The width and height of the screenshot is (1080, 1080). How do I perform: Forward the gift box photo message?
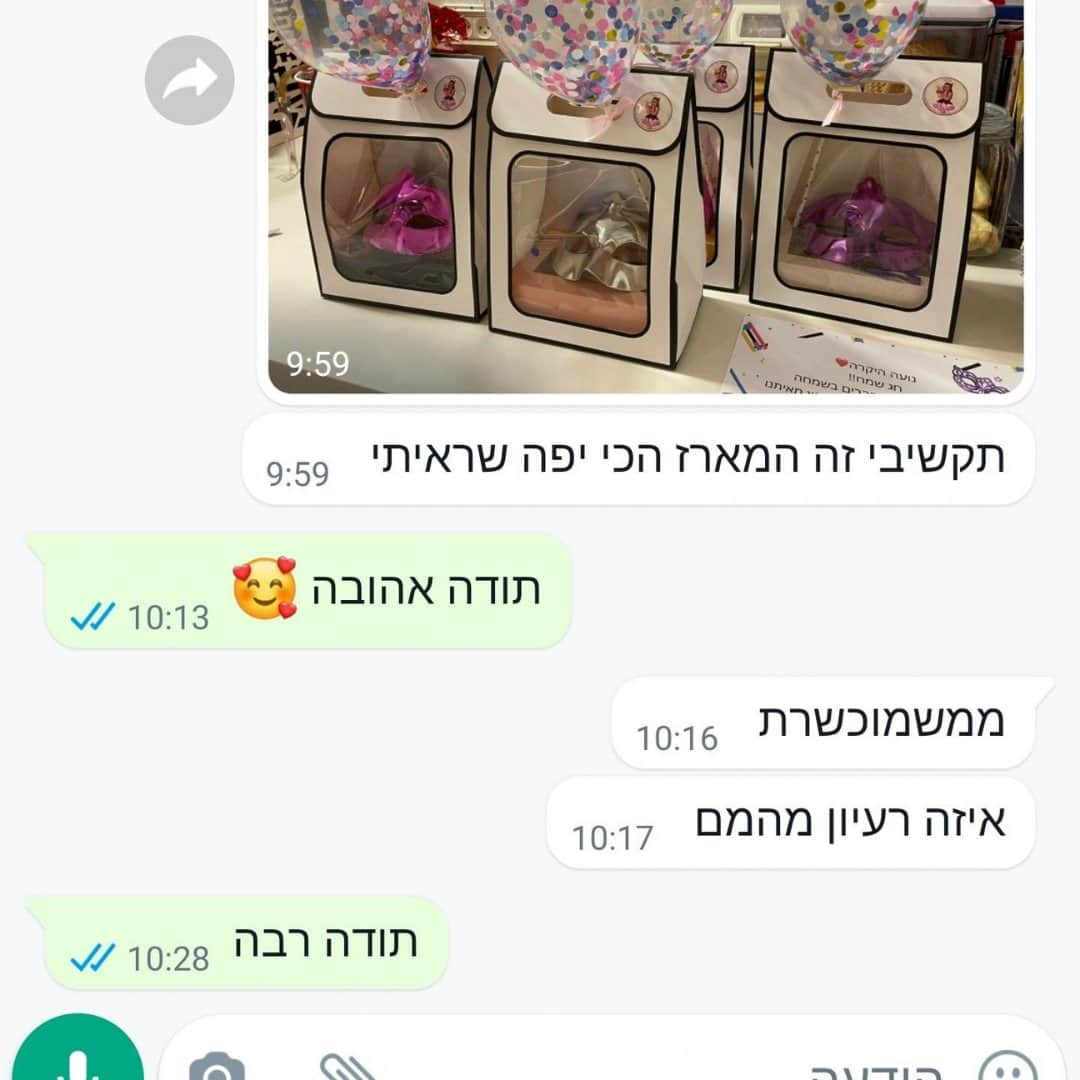(x=189, y=80)
